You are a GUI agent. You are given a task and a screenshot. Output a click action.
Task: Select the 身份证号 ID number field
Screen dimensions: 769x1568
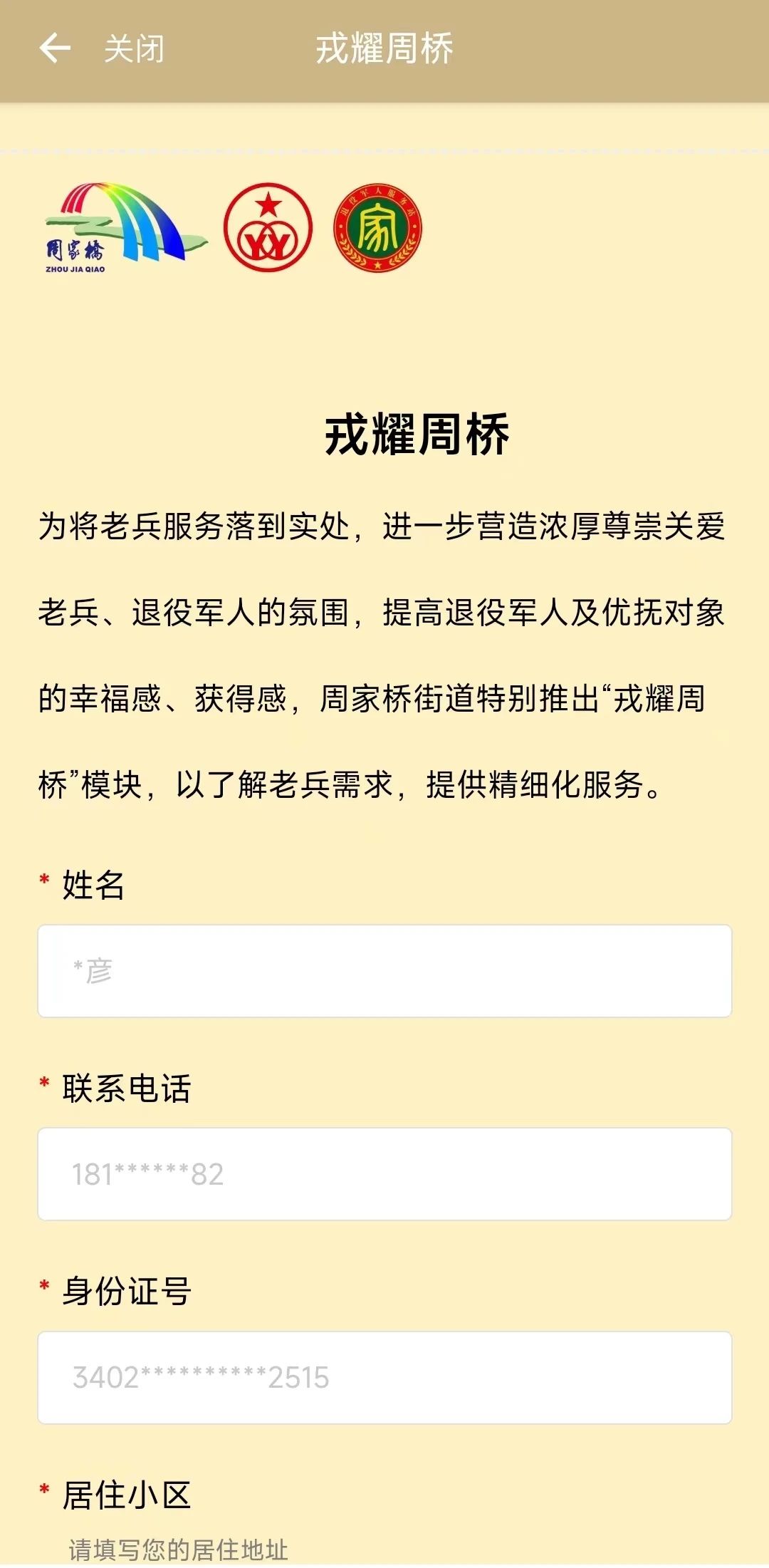click(x=384, y=1377)
